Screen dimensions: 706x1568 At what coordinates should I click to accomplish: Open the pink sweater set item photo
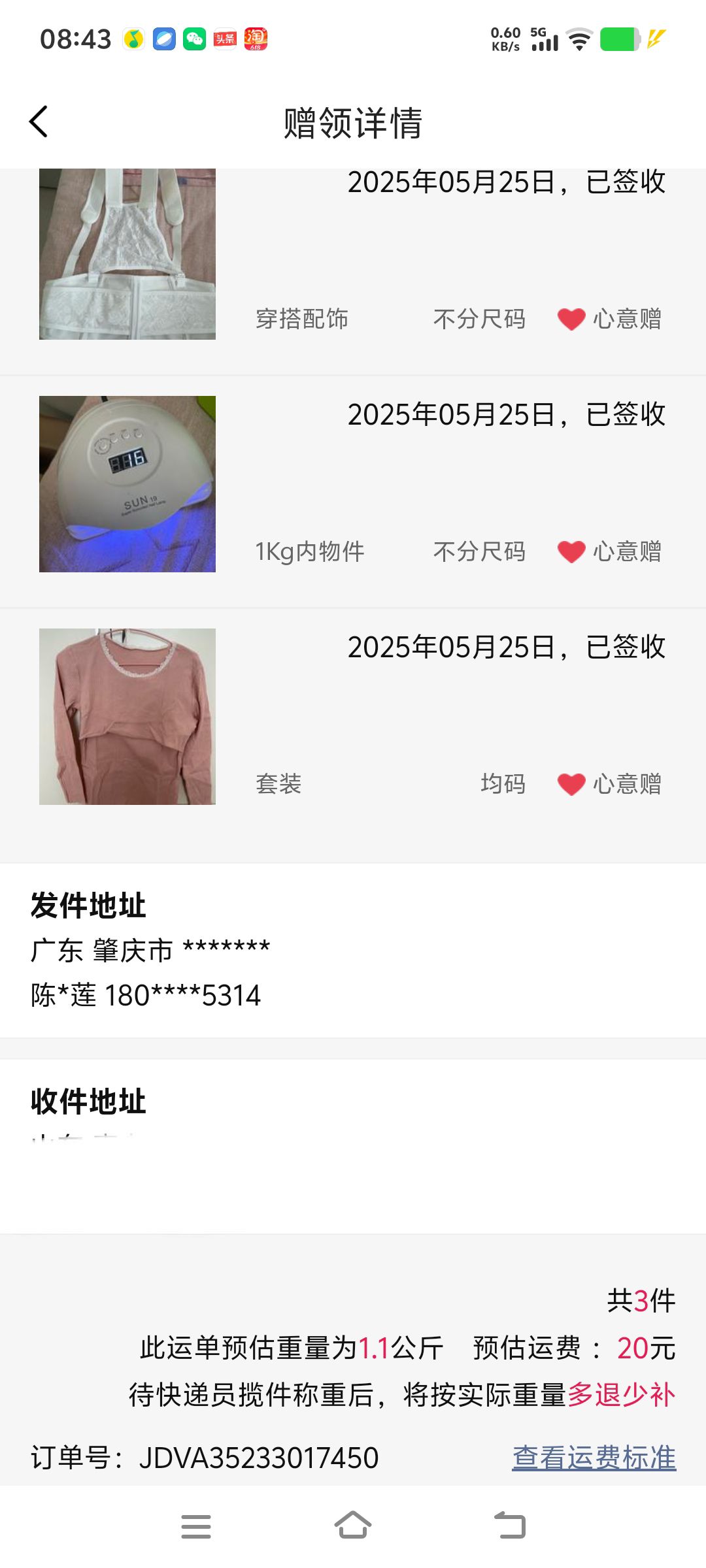click(x=127, y=717)
